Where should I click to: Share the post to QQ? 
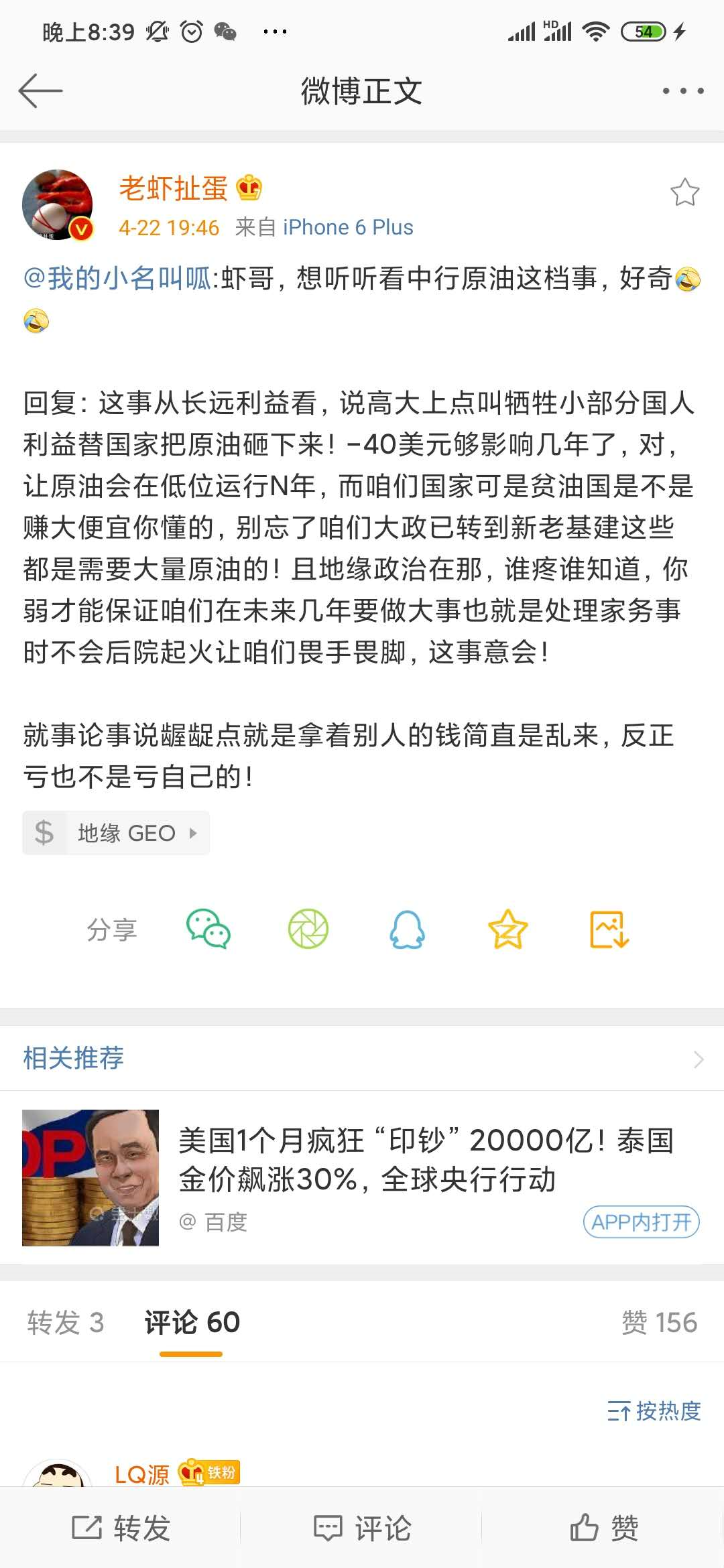(407, 929)
